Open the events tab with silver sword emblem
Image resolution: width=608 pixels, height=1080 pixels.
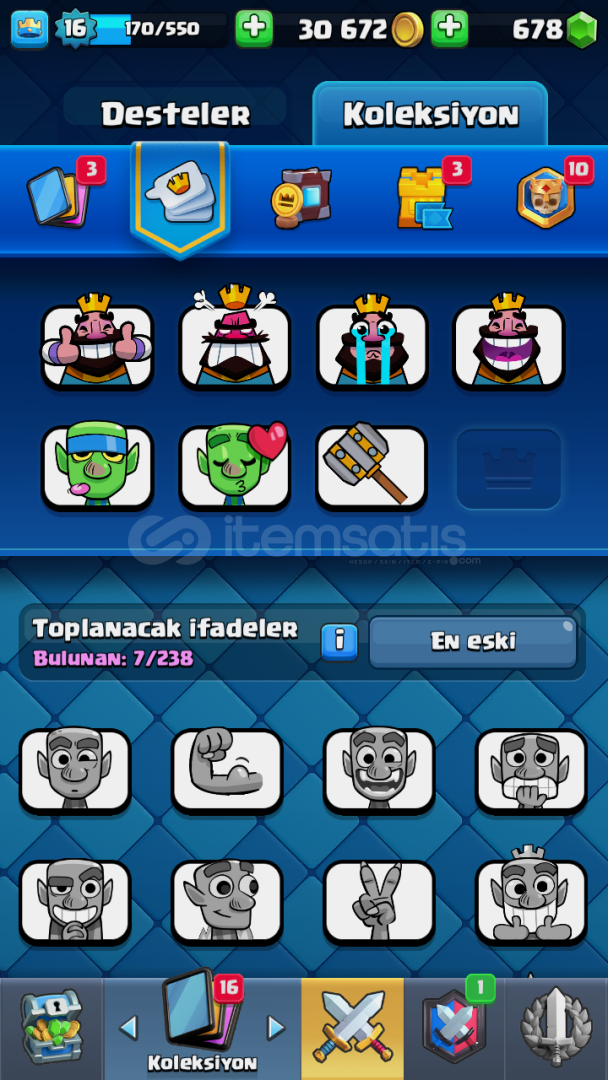tap(556, 1028)
